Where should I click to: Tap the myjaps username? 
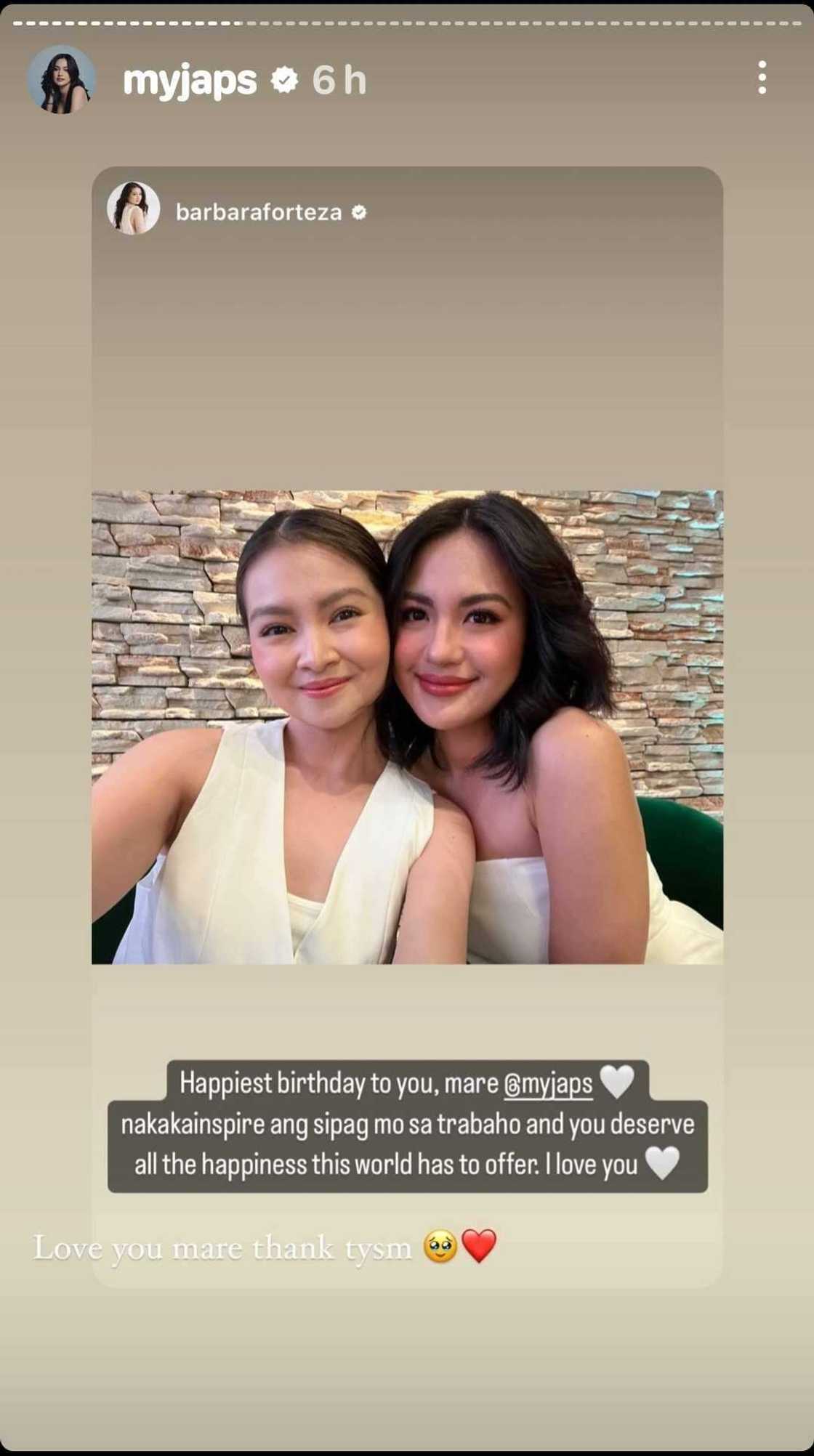(x=190, y=80)
